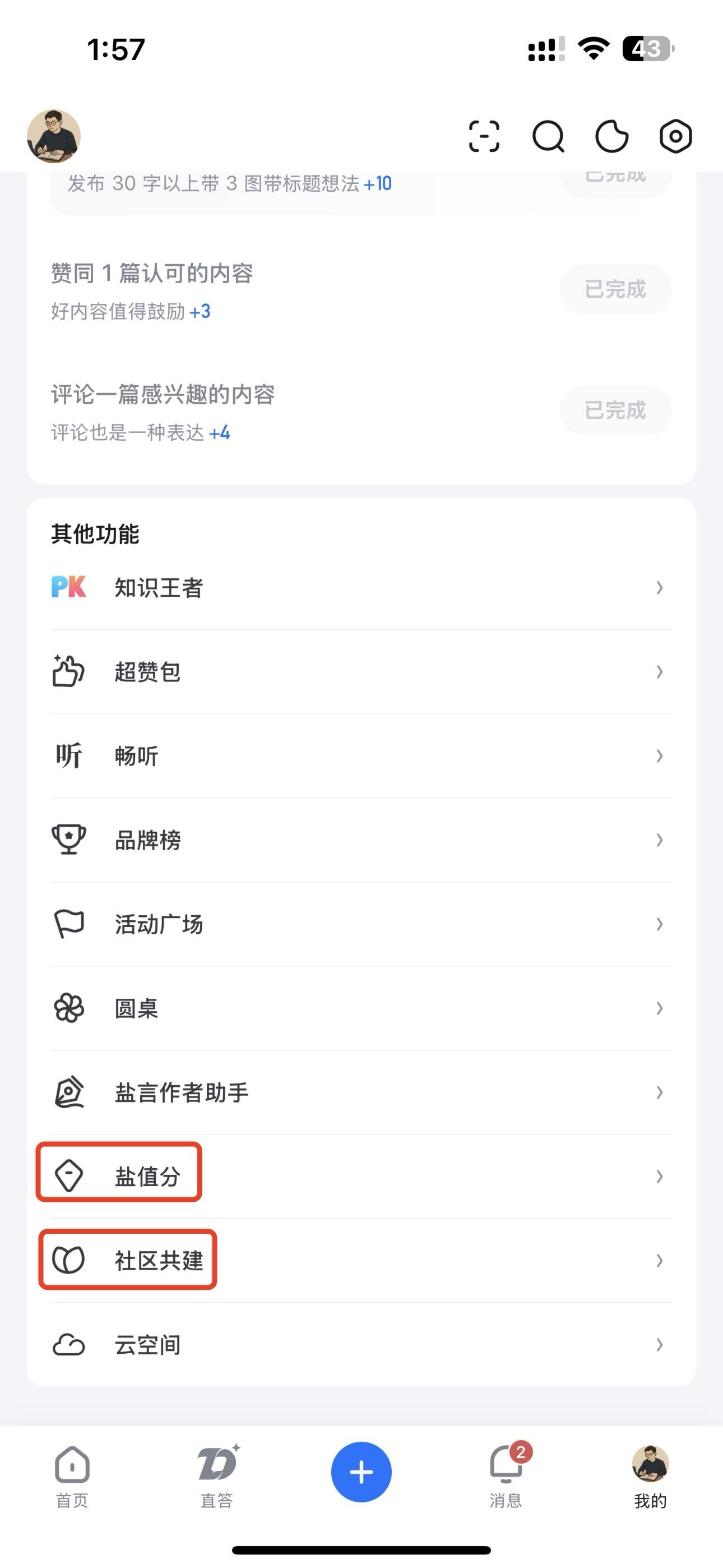Toggle night mode with the moon icon
723x1568 pixels.
[x=611, y=136]
